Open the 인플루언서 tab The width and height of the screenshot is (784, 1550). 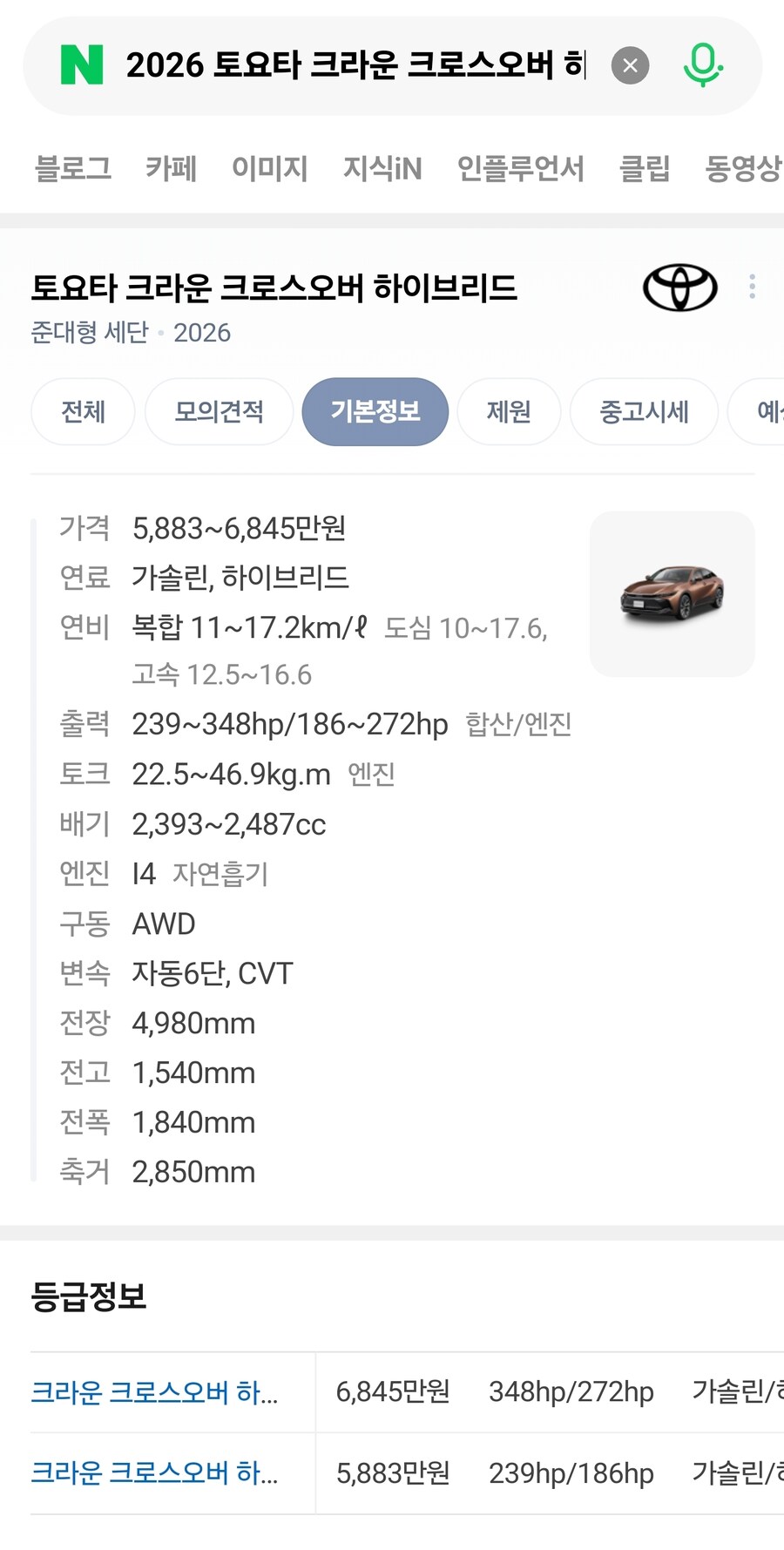520,168
